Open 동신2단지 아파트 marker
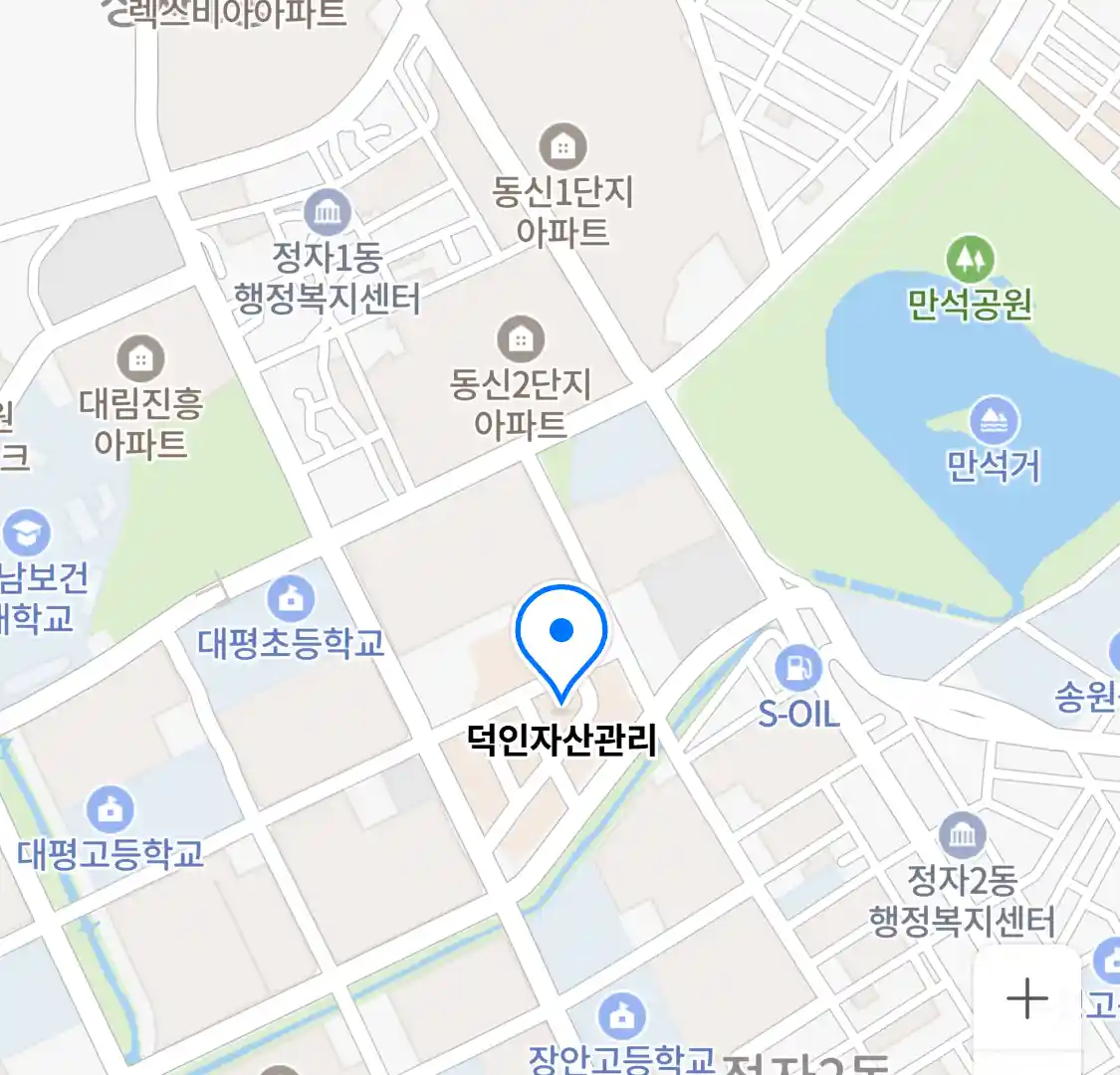Image resolution: width=1120 pixels, height=1075 pixels. [x=520, y=340]
